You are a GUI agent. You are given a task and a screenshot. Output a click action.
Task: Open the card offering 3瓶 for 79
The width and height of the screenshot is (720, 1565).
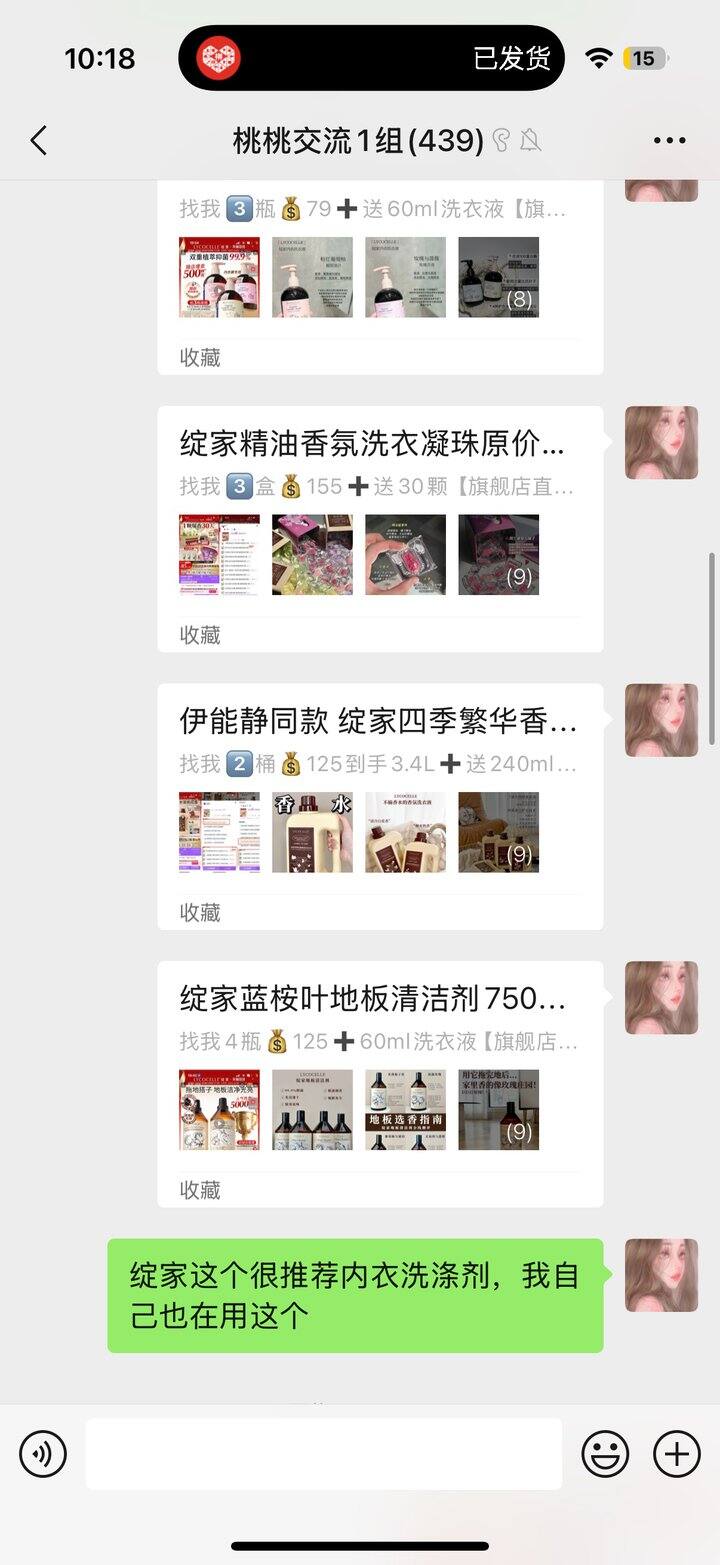pos(380,277)
